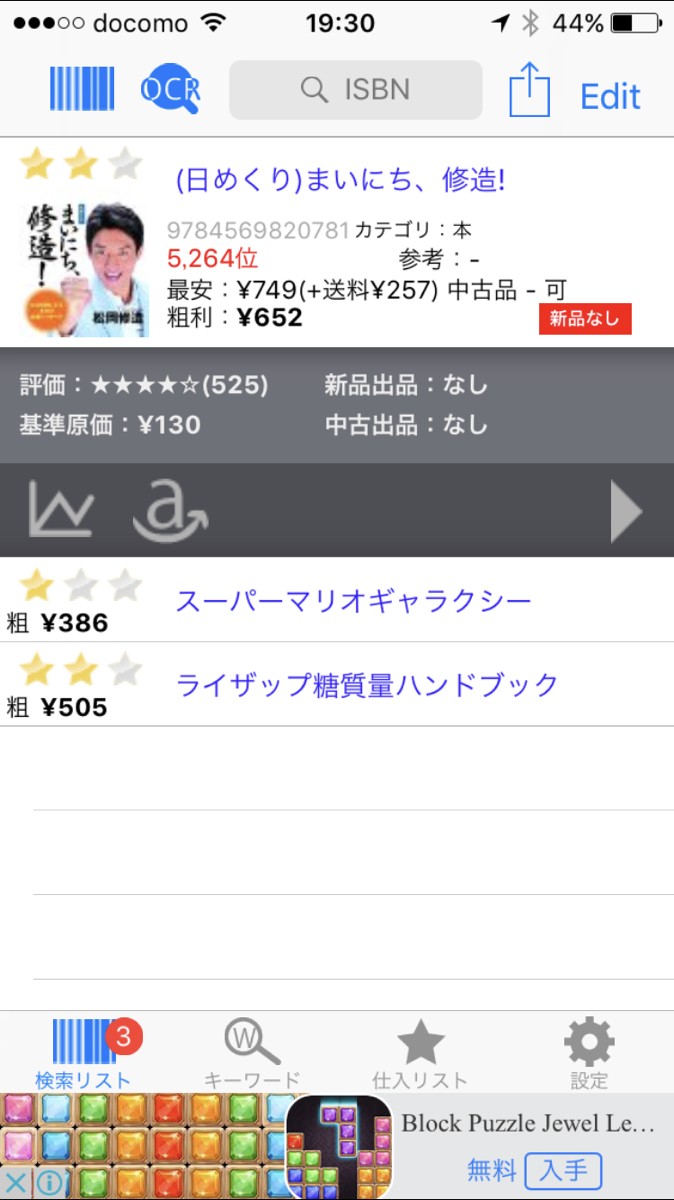Open the Amazon page icon
Viewport: 674px width, 1200px height.
pyautogui.click(x=169, y=511)
